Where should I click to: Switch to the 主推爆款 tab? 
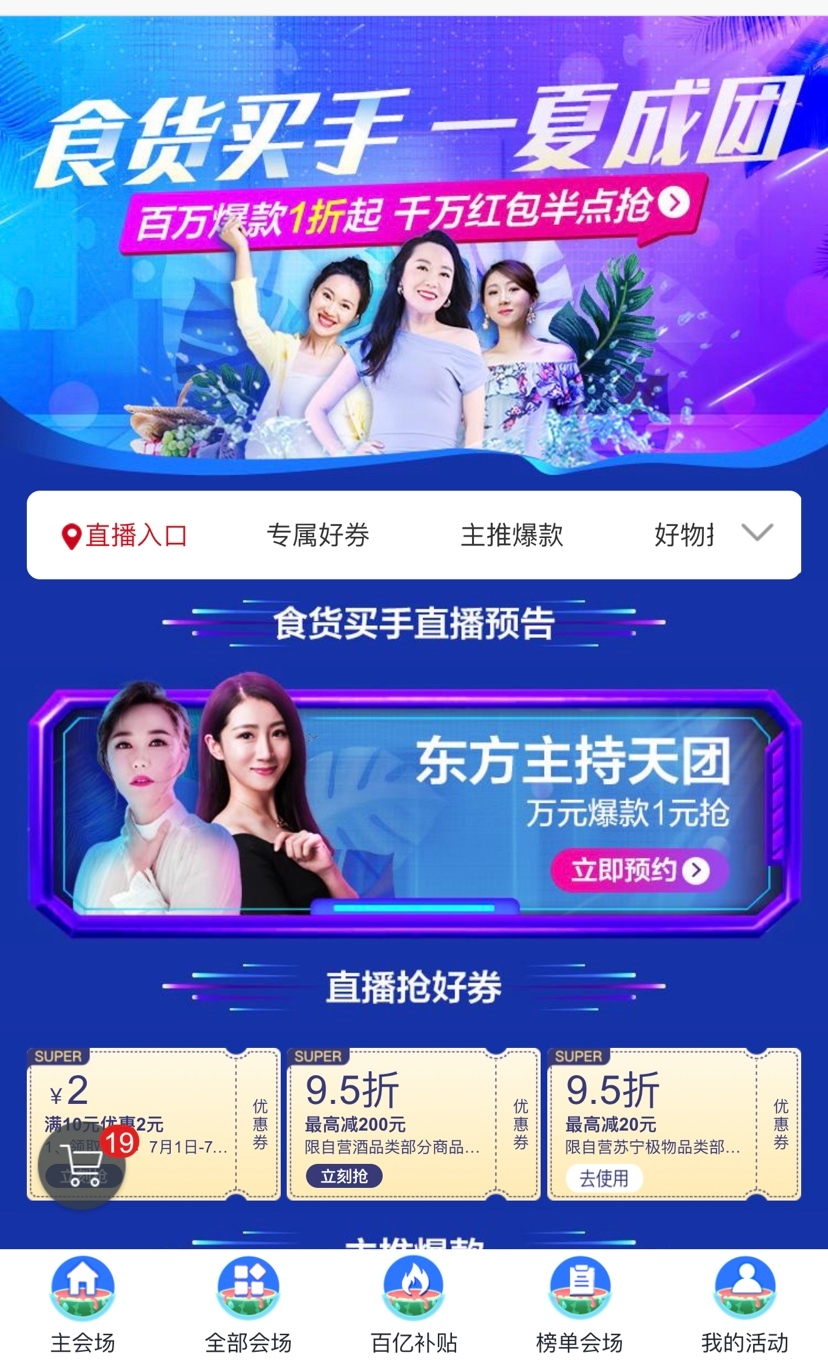point(511,535)
